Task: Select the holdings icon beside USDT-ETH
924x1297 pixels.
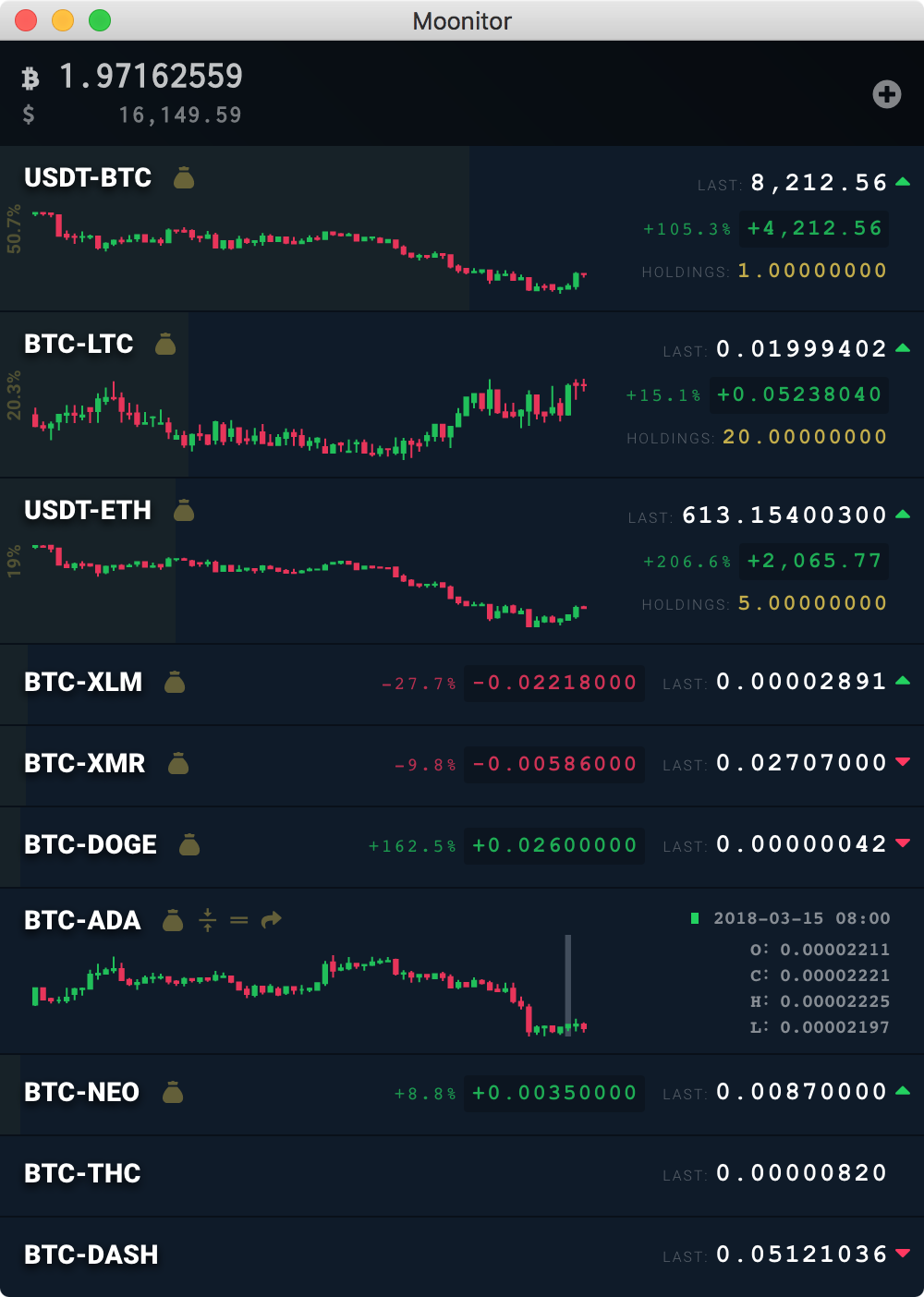Action: [184, 510]
